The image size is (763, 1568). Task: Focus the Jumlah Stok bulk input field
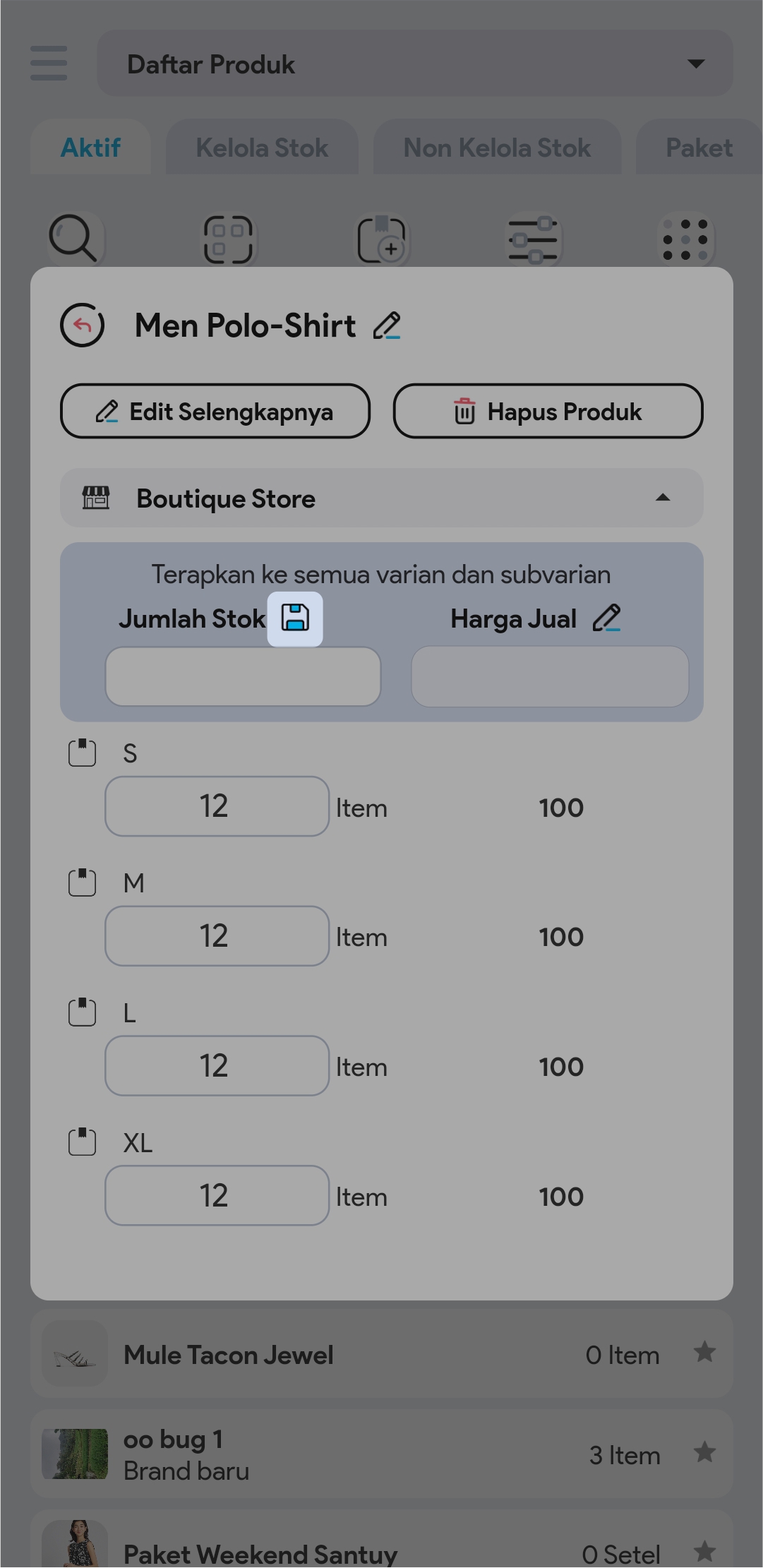click(243, 677)
